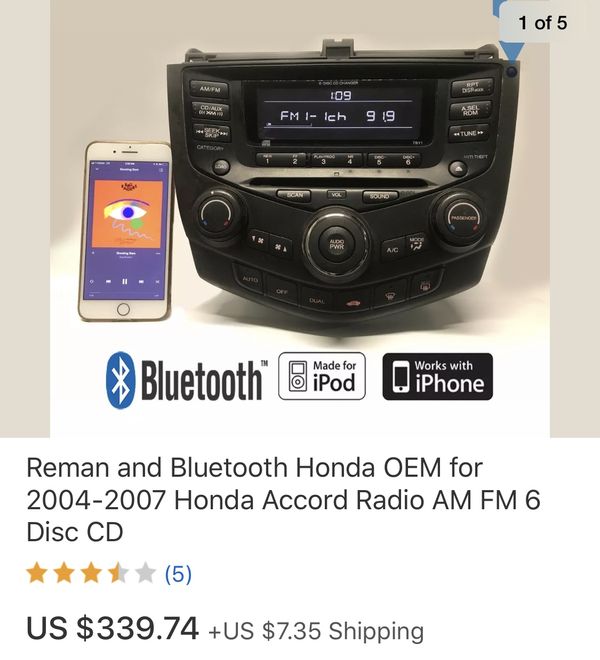
Task: View the (5) product ratings
Action: 177,574
